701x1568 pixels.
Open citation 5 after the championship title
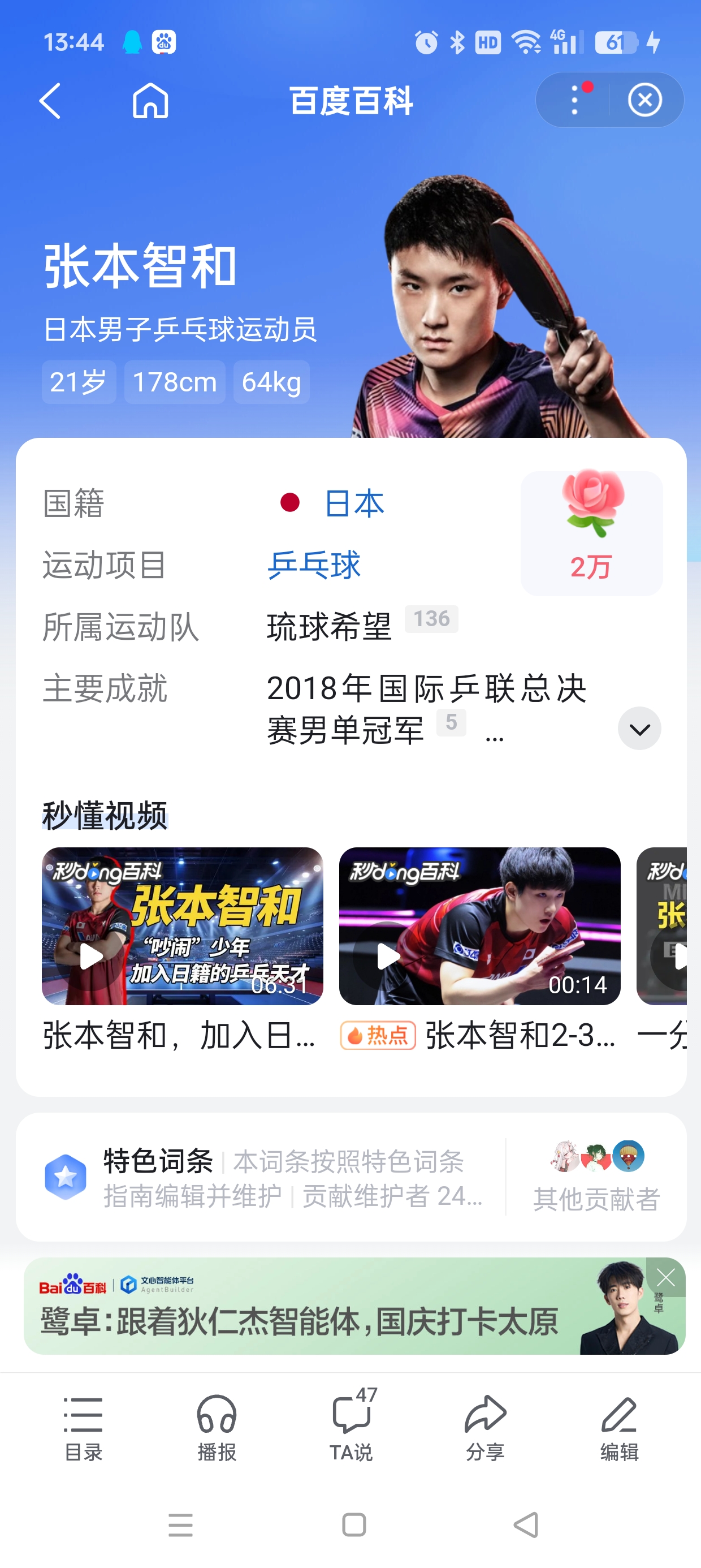tap(452, 723)
